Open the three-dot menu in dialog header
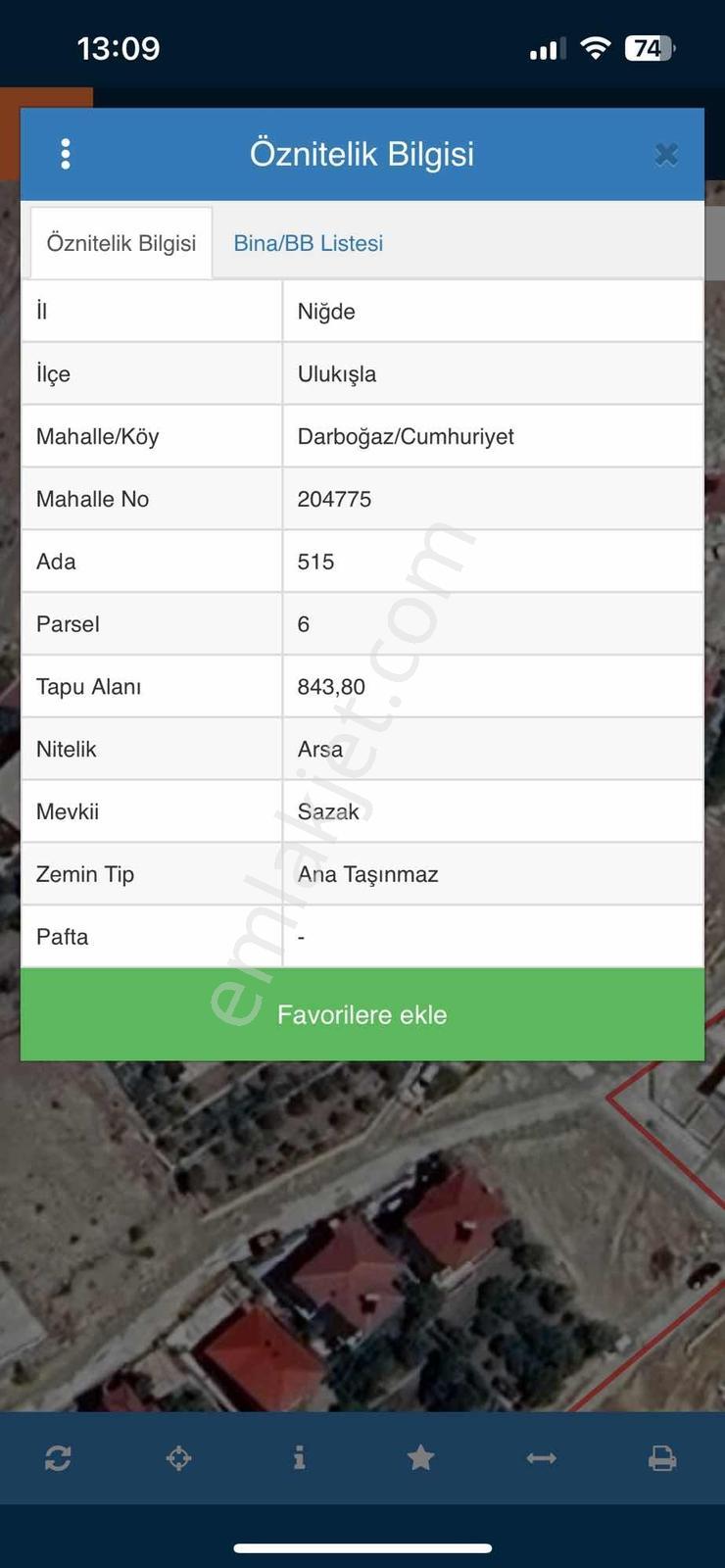The width and height of the screenshot is (725, 1568). point(66,154)
